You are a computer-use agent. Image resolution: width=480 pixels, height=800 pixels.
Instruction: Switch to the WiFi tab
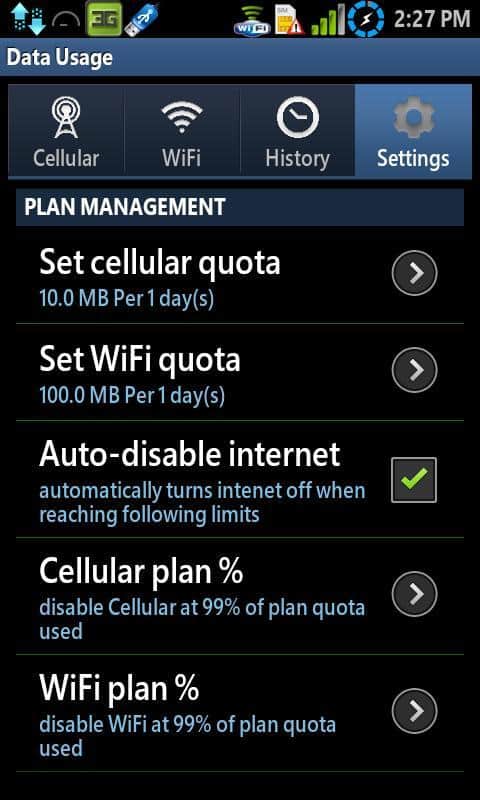[182, 131]
